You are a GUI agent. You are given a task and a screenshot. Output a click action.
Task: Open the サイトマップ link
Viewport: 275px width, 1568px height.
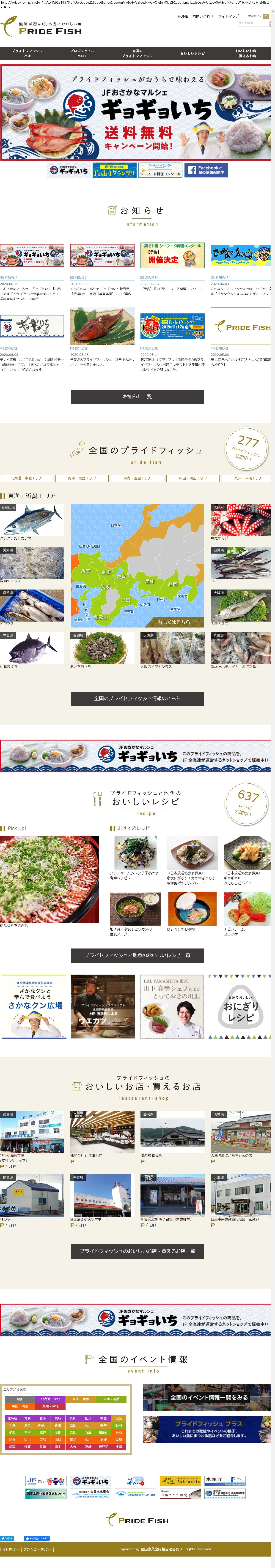pyautogui.click(x=228, y=16)
